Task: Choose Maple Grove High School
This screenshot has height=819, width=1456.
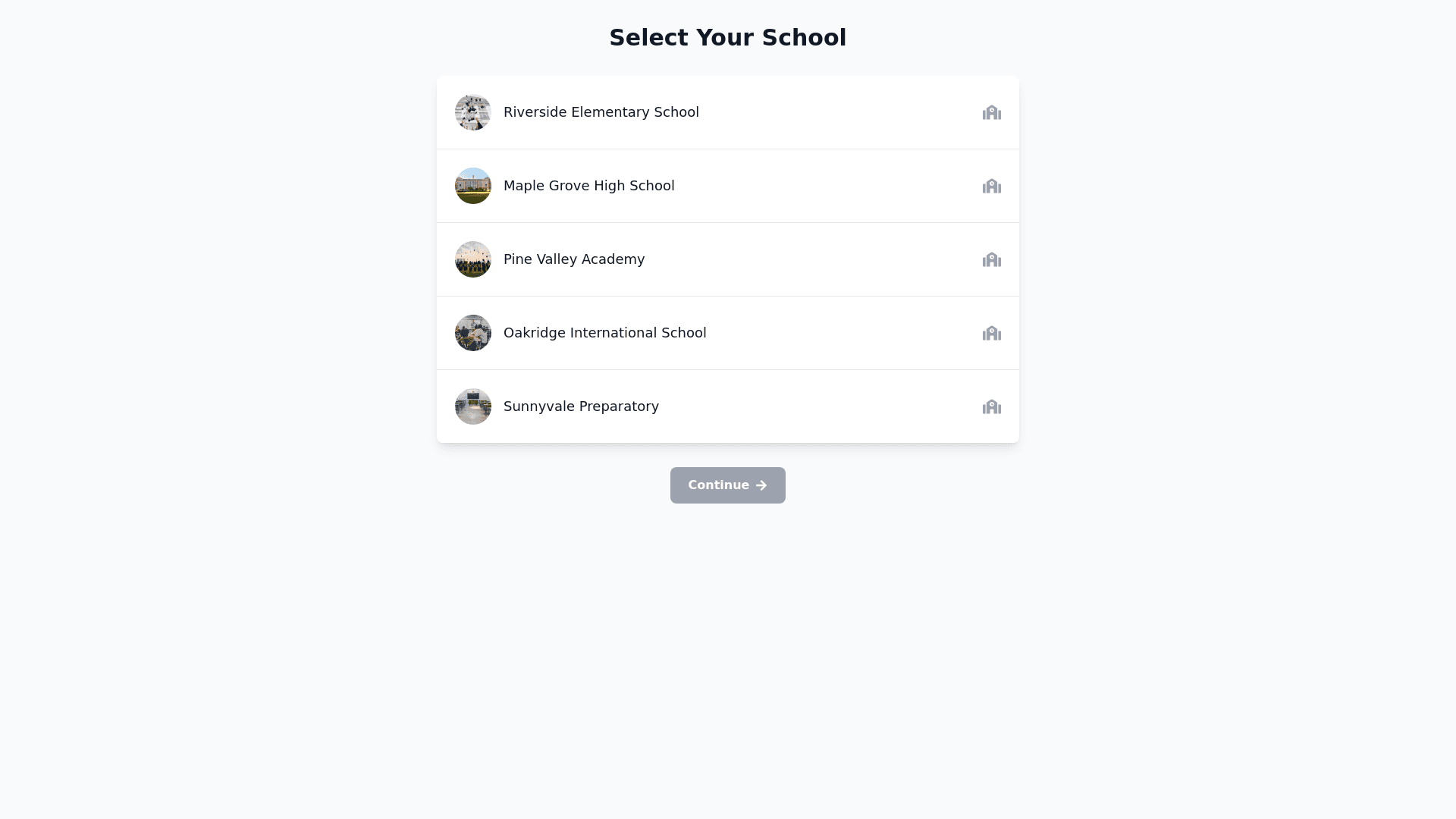Action: point(588,186)
